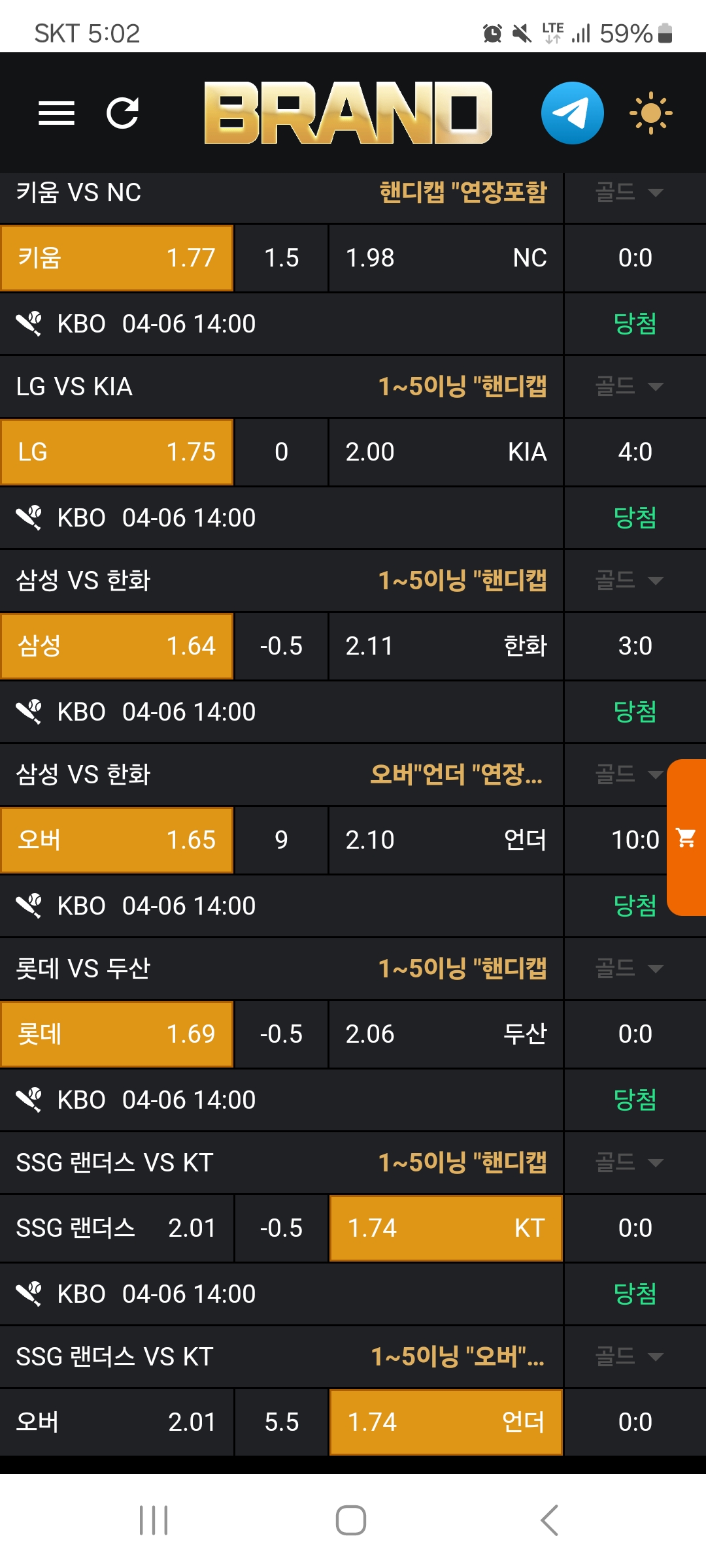Toggle light mode with the sun icon
This screenshot has height=1568, width=706.
(x=650, y=113)
